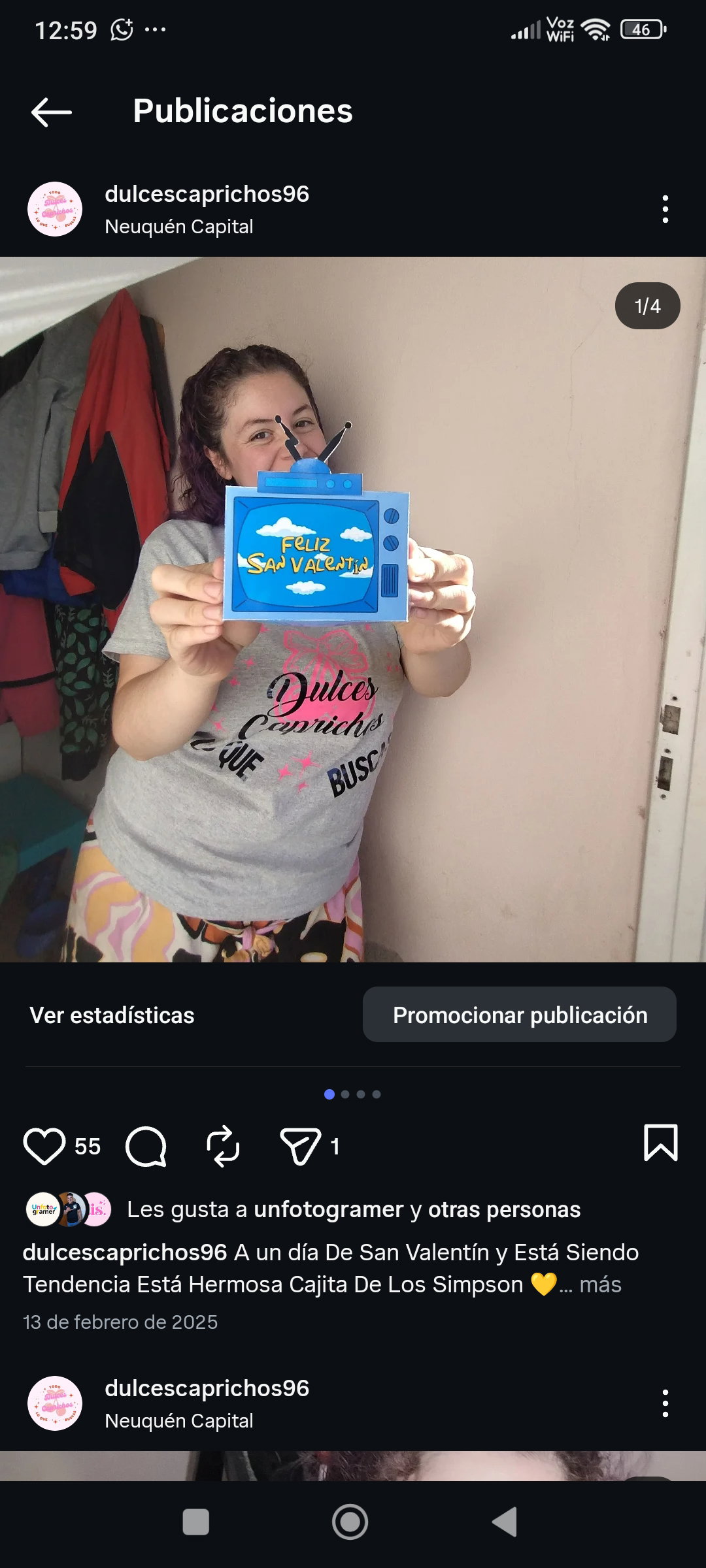View people who liked: otras personas

click(504, 1209)
